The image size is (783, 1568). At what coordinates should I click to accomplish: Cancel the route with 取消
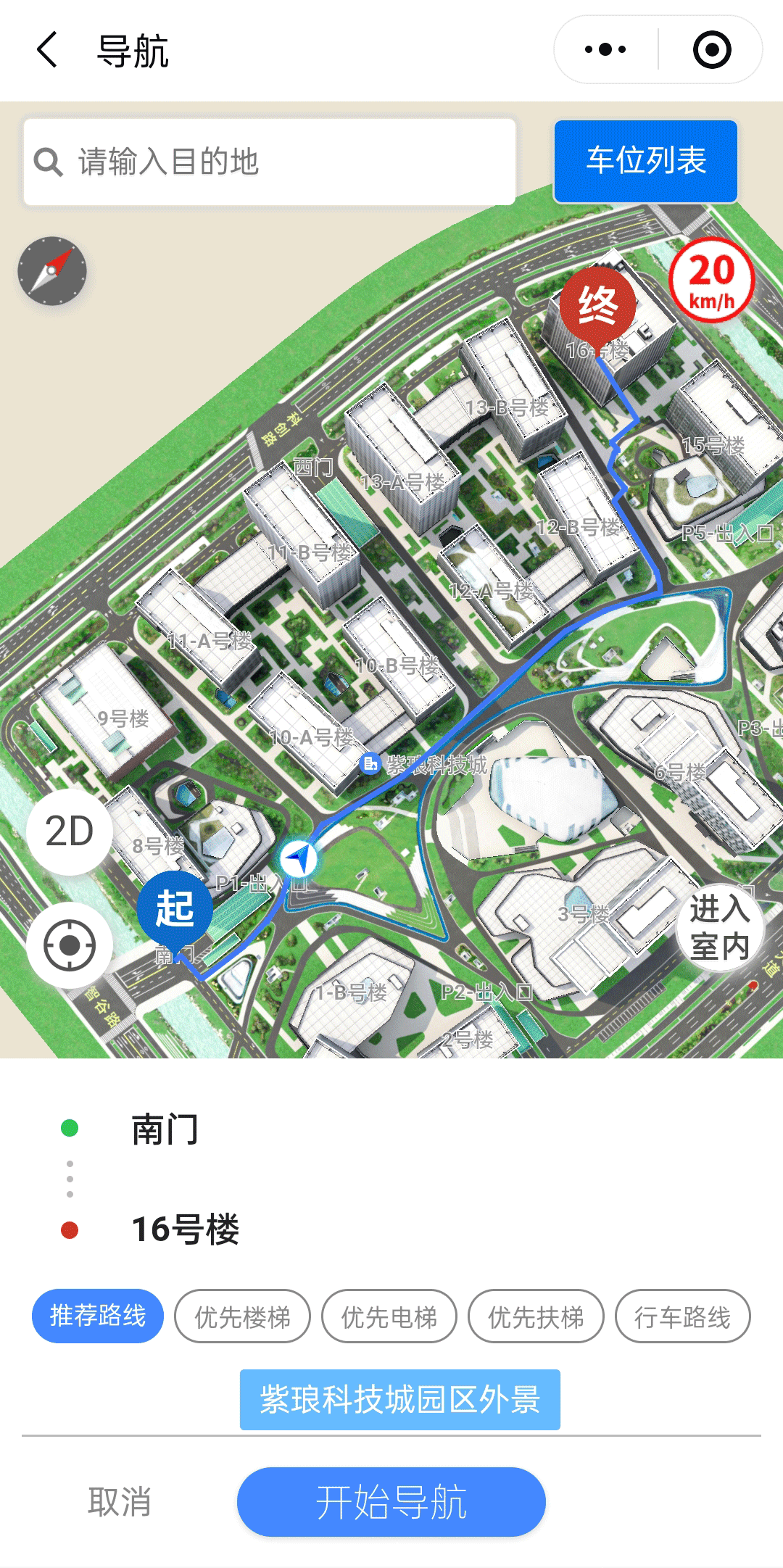pyautogui.click(x=120, y=1501)
